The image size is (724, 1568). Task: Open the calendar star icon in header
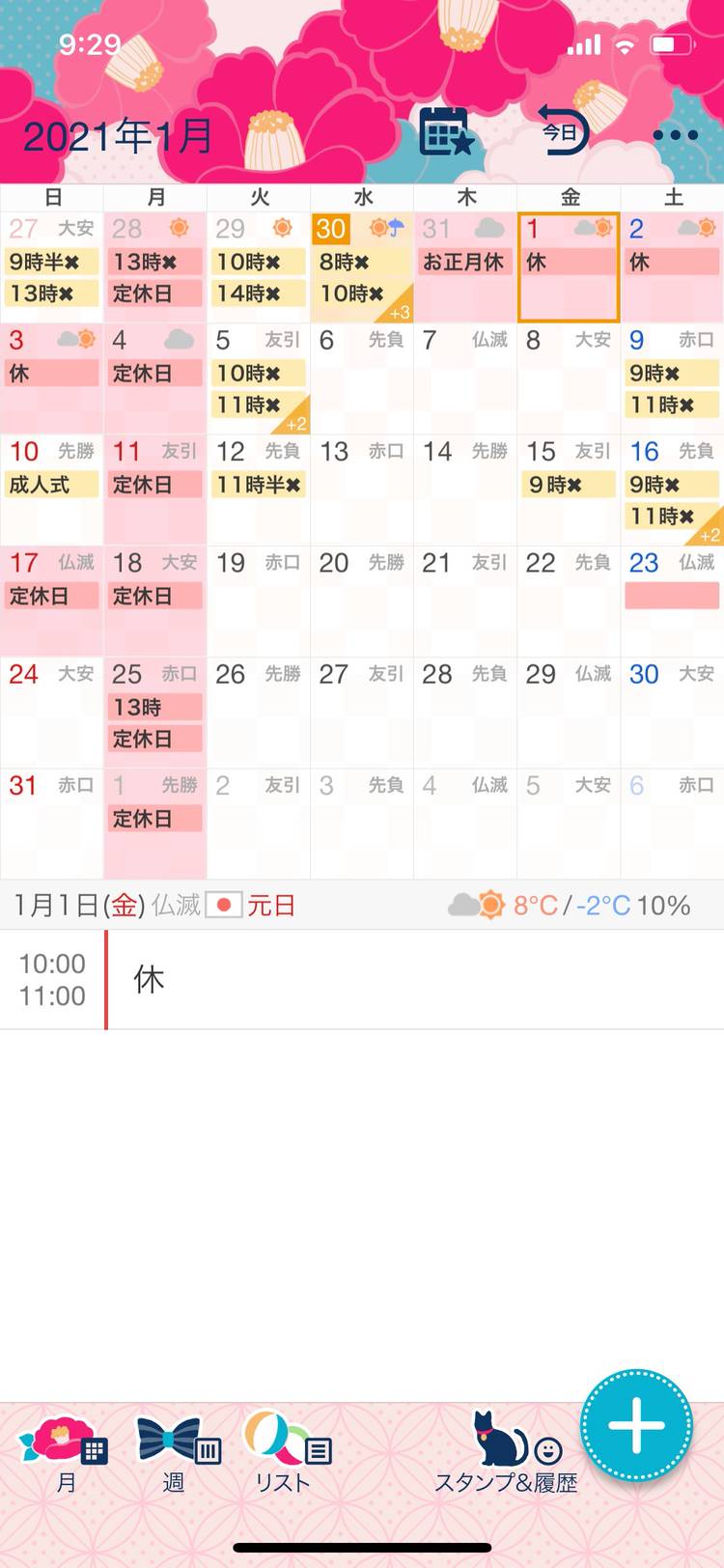[446, 132]
